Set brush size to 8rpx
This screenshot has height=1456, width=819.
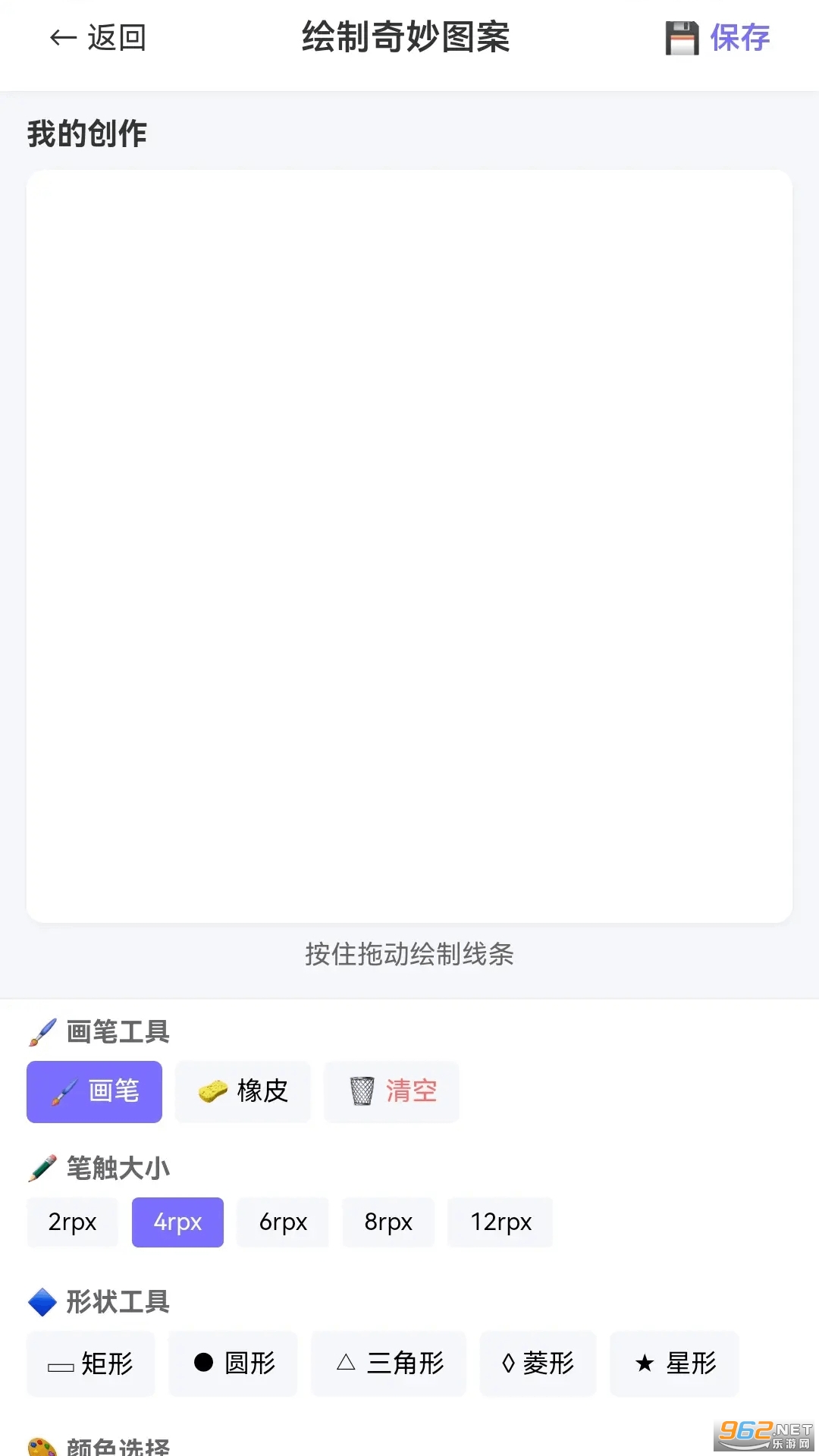click(x=388, y=1222)
